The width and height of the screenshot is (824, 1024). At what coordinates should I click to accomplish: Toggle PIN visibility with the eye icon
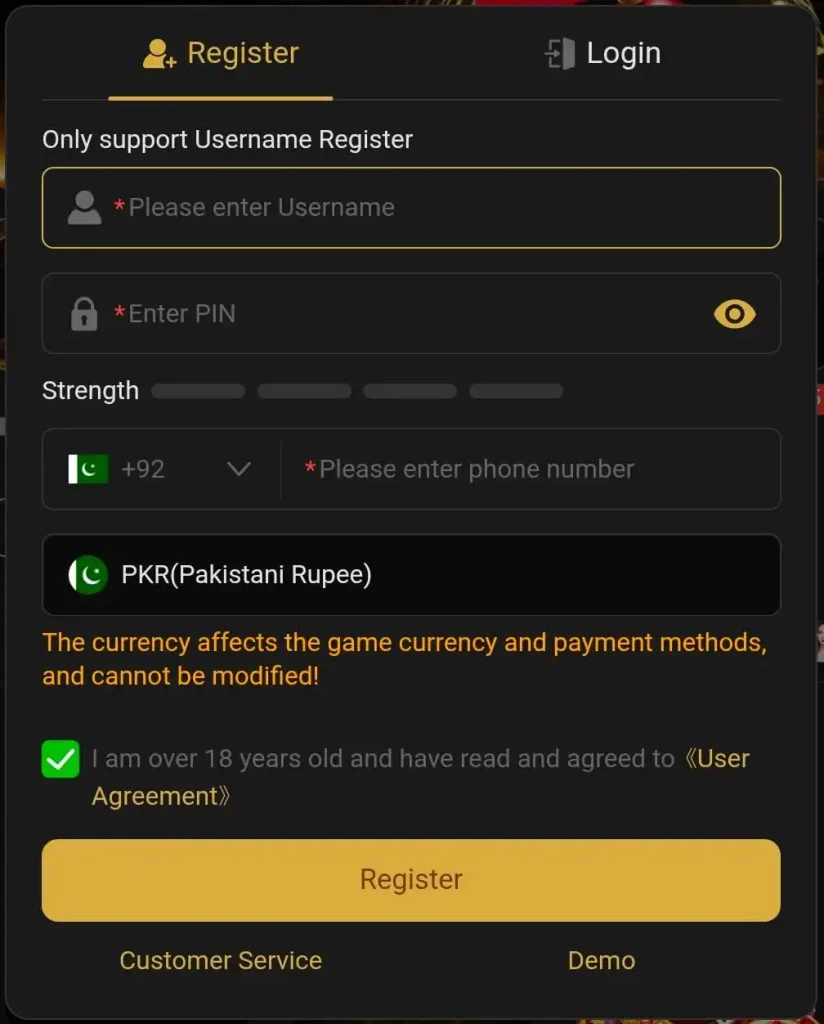pyautogui.click(x=734, y=314)
